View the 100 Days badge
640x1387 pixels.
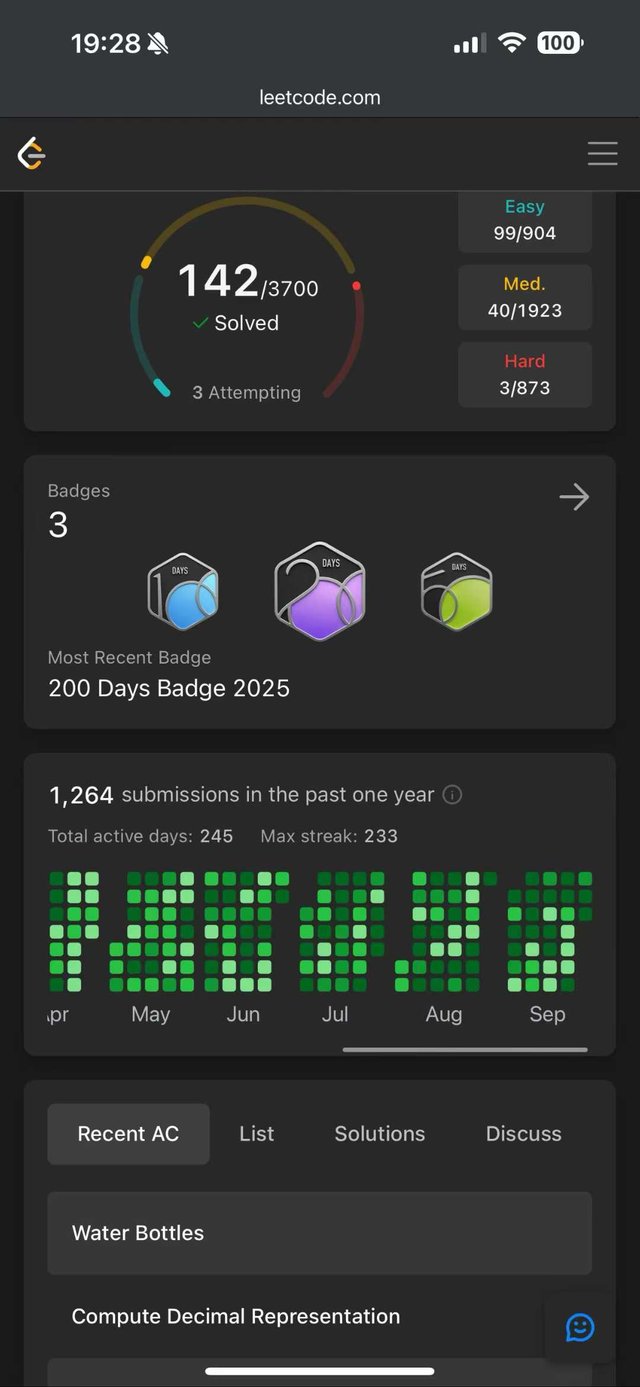pos(183,591)
